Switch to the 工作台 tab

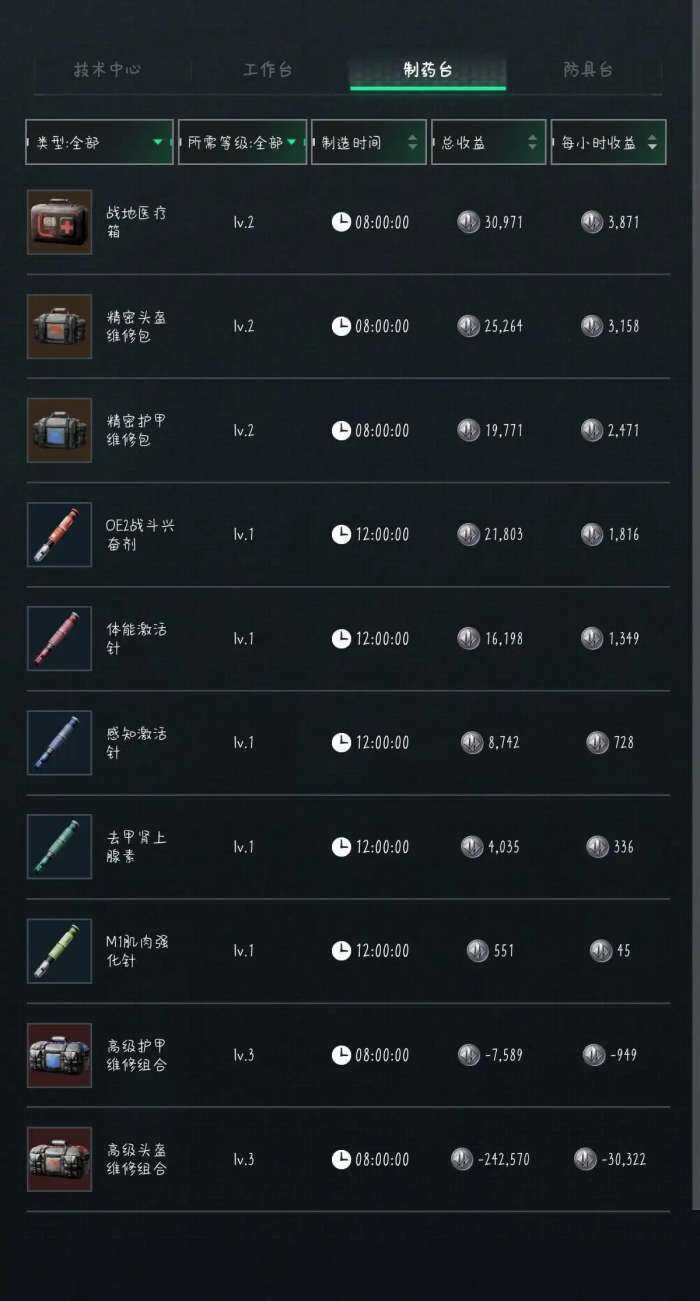tap(268, 70)
